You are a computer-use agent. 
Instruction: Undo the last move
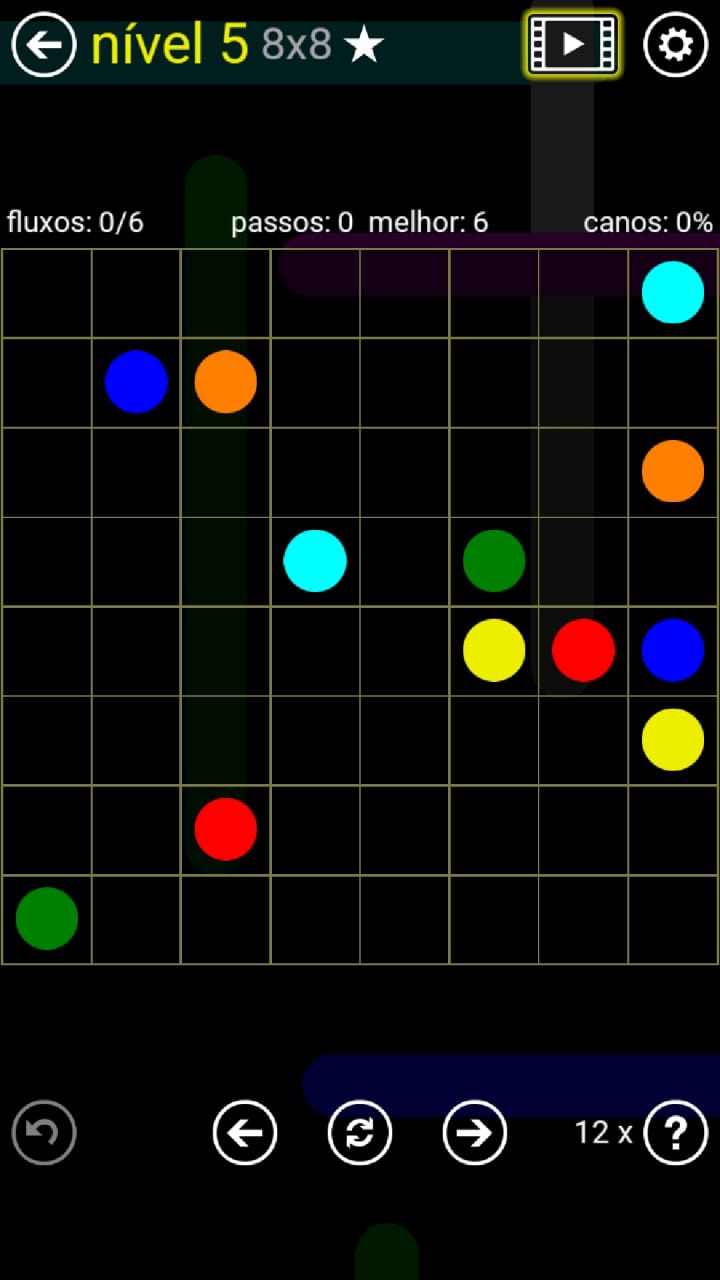tap(44, 1133)
